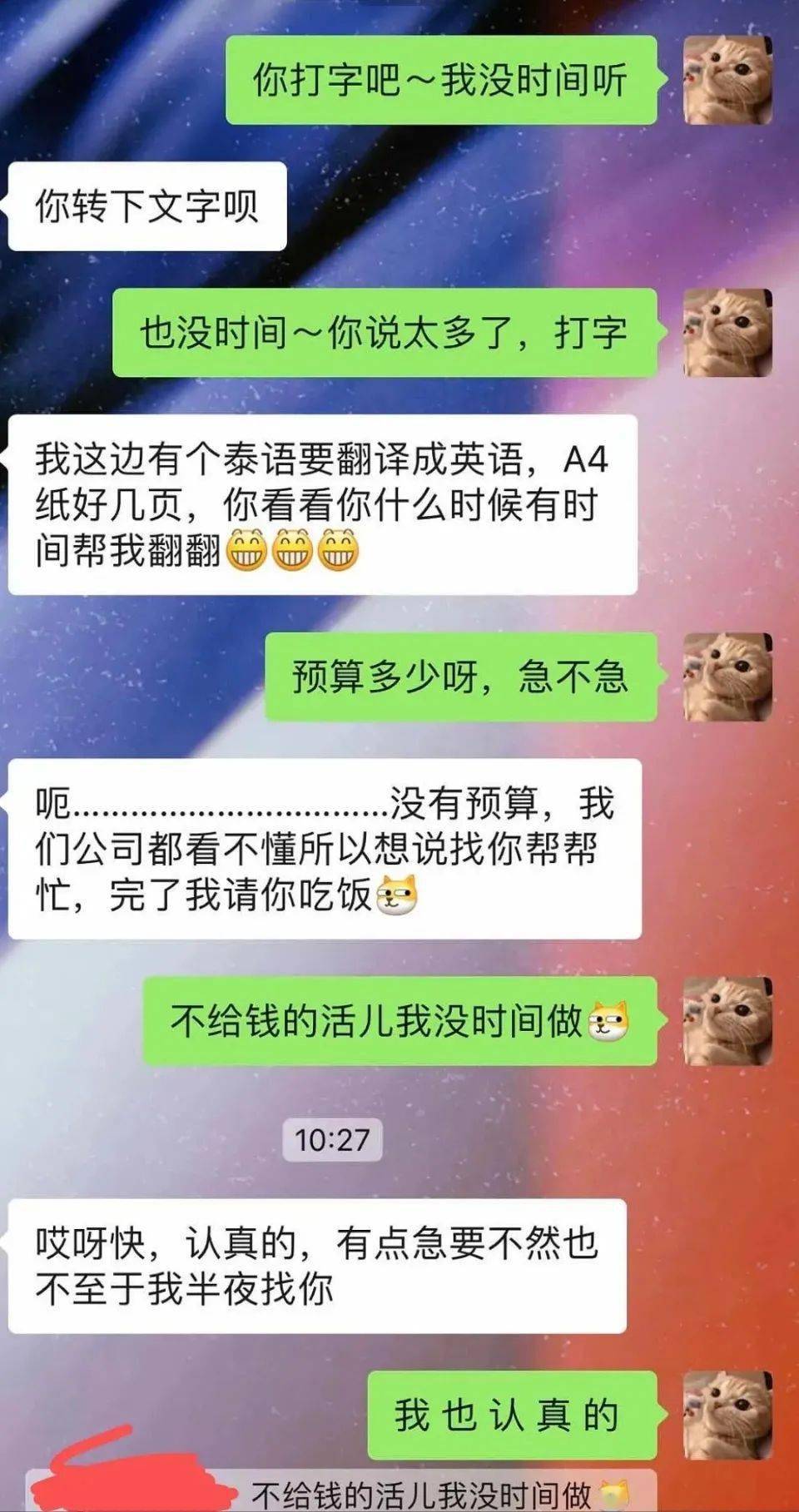Open sender profile beside "我也认真的" message
The image size is (799, 1512).
click(727, 1415)
